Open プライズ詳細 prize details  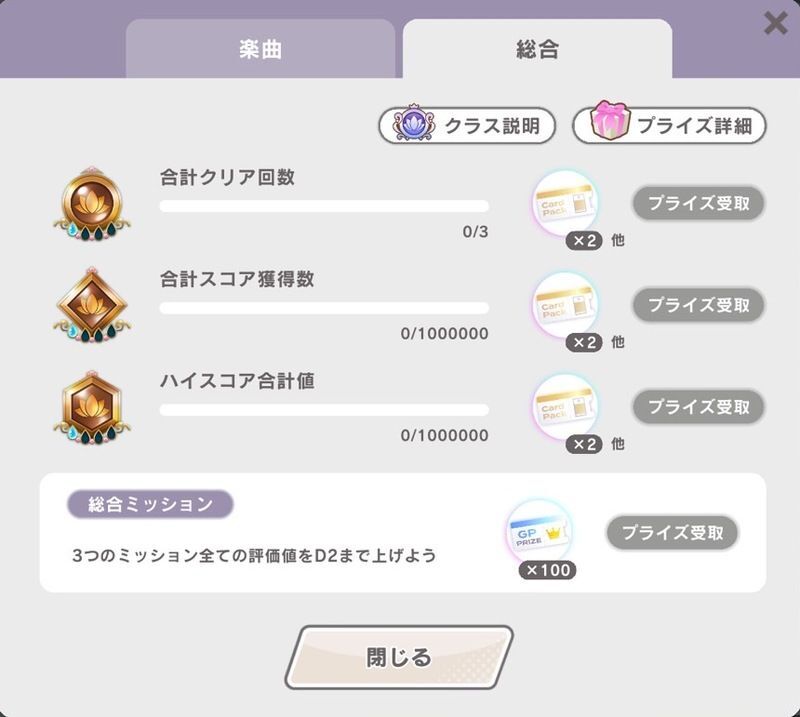click(x=669, y=126)
